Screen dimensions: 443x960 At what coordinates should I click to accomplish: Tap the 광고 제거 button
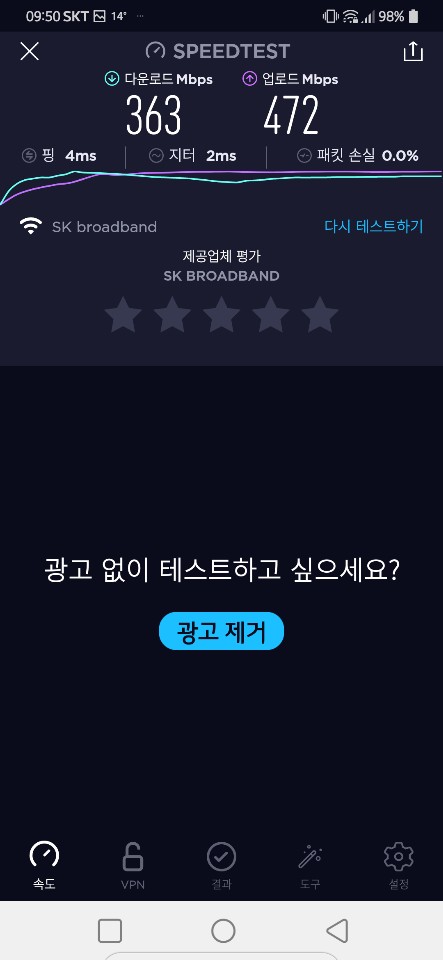[x=222, y=631]
